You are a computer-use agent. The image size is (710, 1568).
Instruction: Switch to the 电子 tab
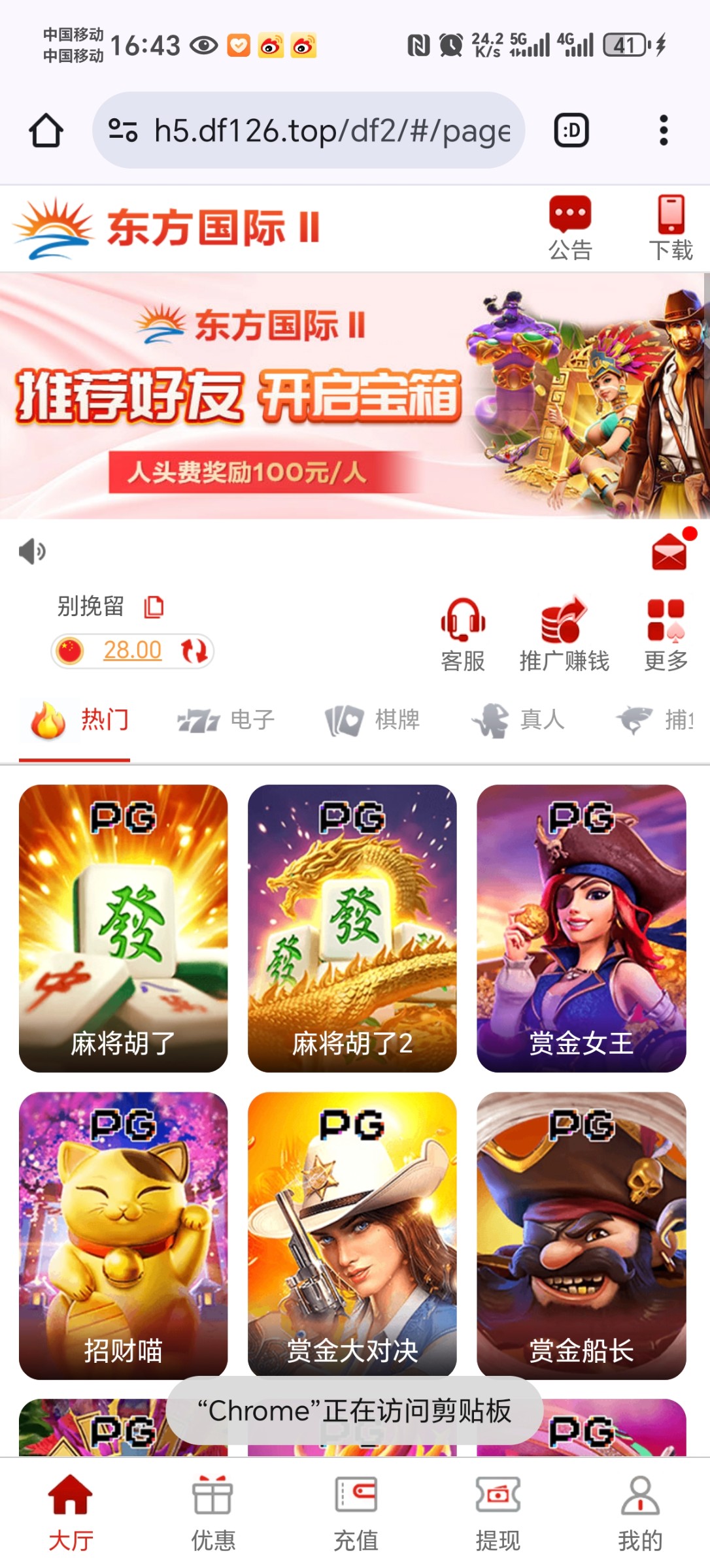[226, 720]
